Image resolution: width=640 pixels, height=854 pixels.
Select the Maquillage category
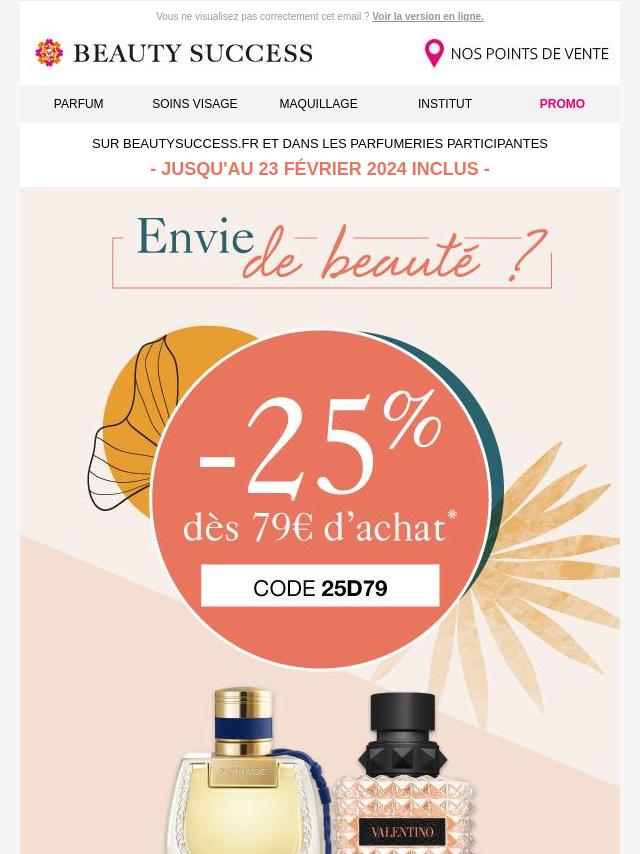pyautogui.click(x=318, y=104)
